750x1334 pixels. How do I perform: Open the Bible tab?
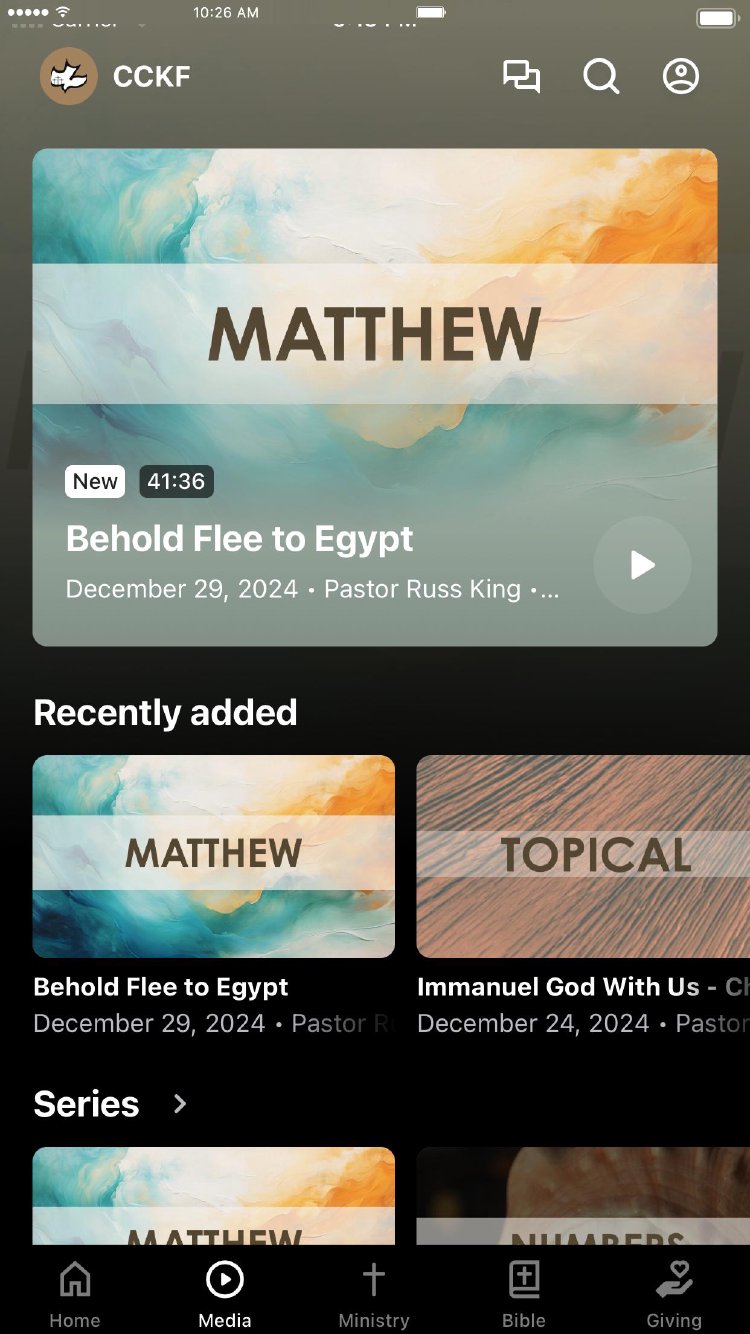tap(524, 1294)
